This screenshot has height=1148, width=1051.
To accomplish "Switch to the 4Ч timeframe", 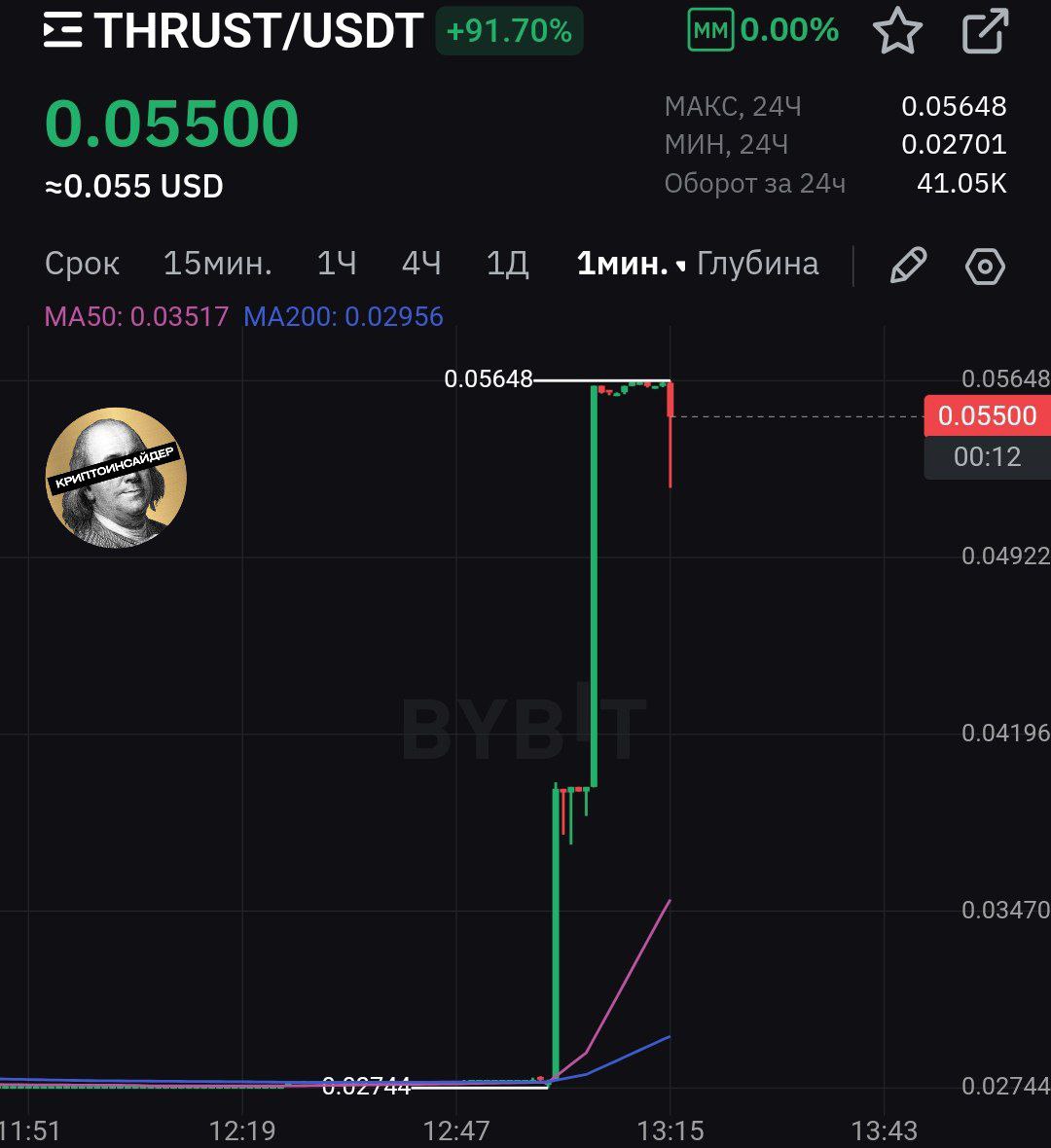I will pyautogui.click(x=421, y=264).
